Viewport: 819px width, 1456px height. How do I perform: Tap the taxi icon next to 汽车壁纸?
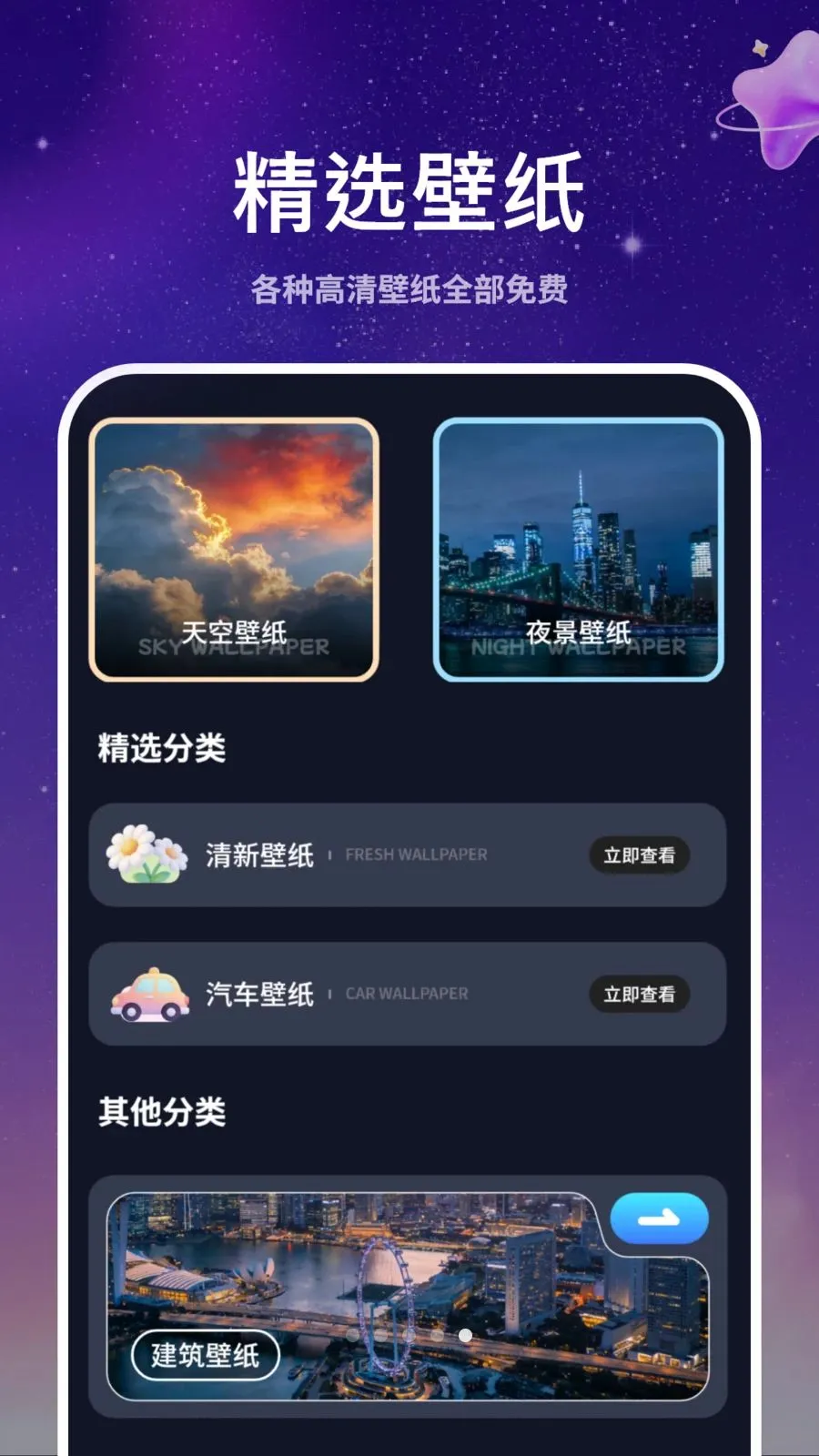[148, 994]
